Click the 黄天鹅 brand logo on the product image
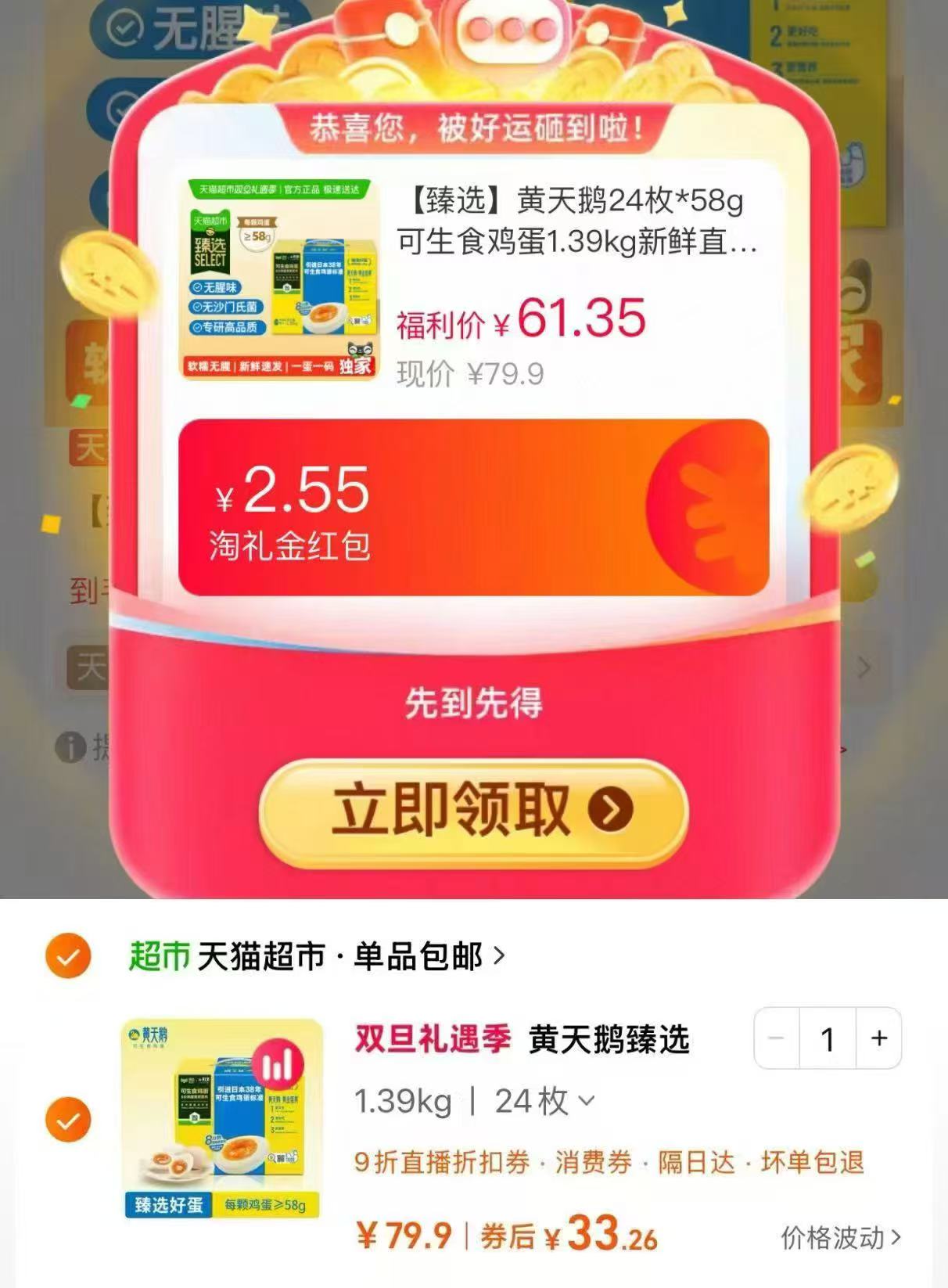Viewport: 948px width, 1288px height. (x=149, y=1036)
